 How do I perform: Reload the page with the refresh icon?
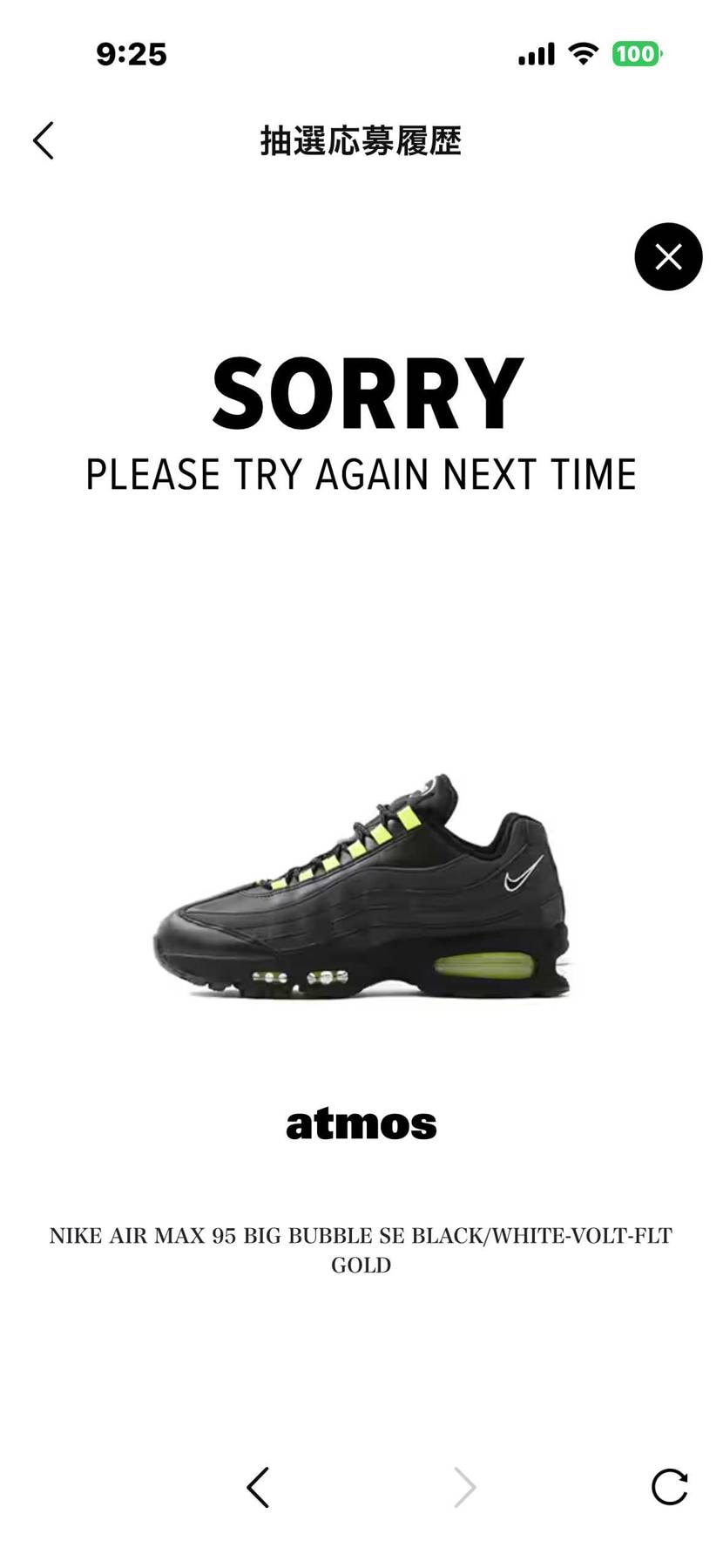click(x=669, y=1487)
